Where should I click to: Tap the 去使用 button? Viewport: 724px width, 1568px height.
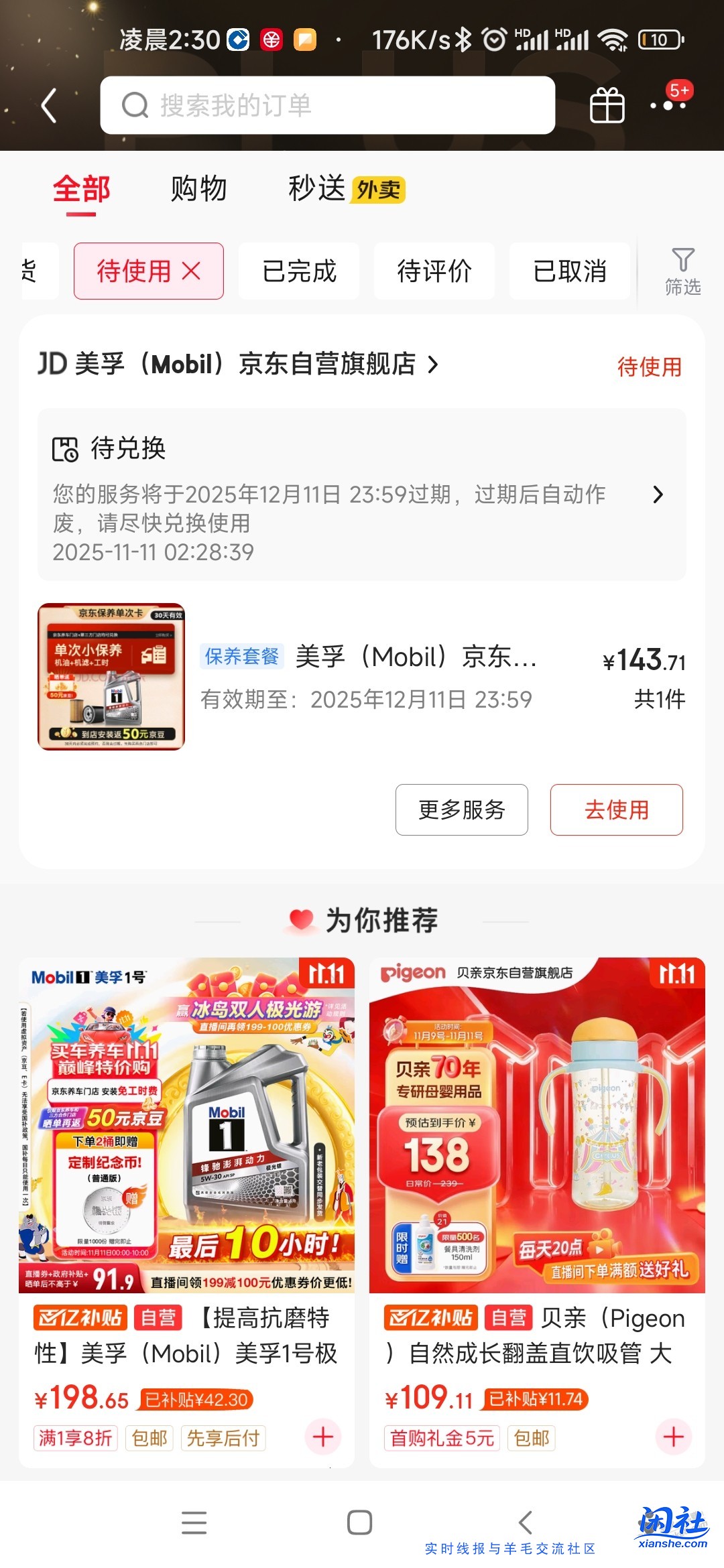616,809
